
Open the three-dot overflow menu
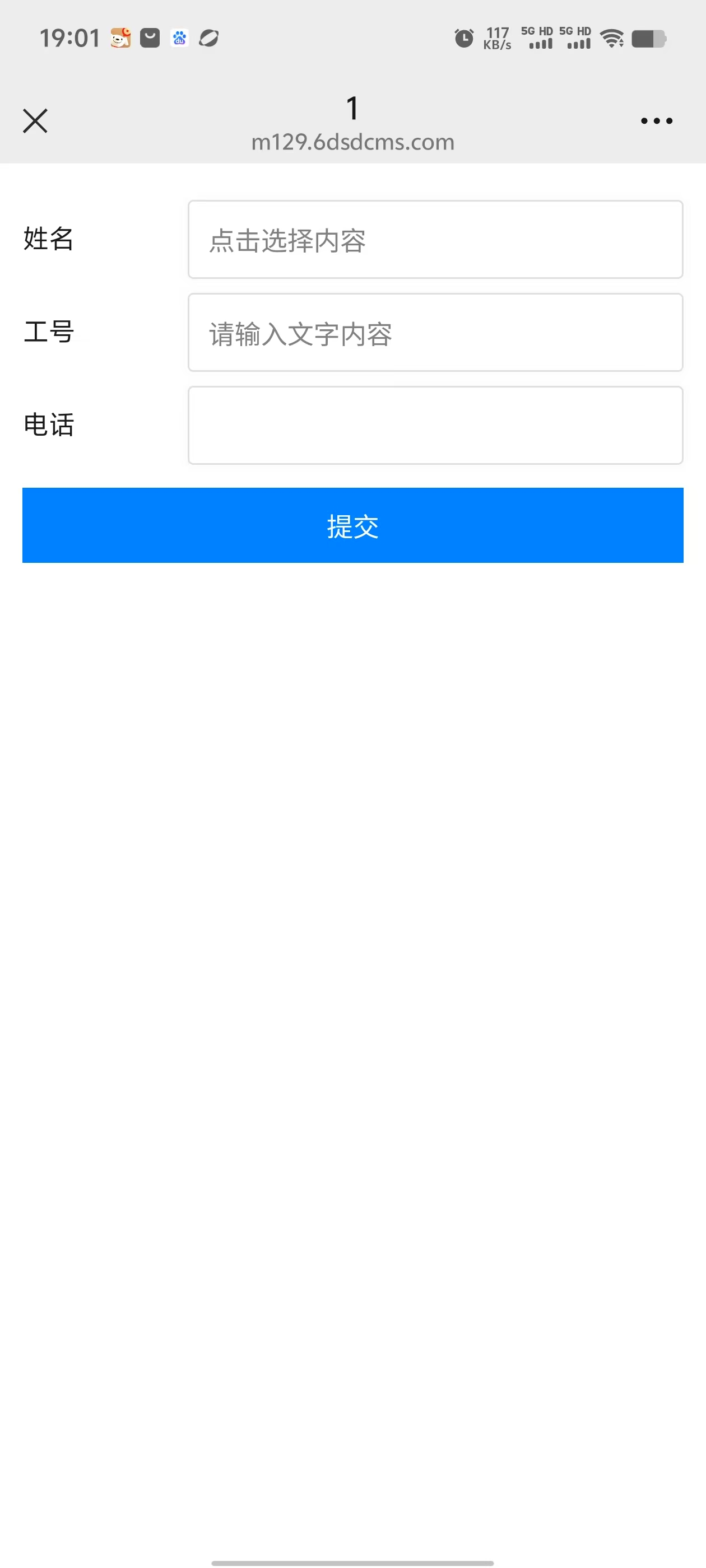click(656, 120)
